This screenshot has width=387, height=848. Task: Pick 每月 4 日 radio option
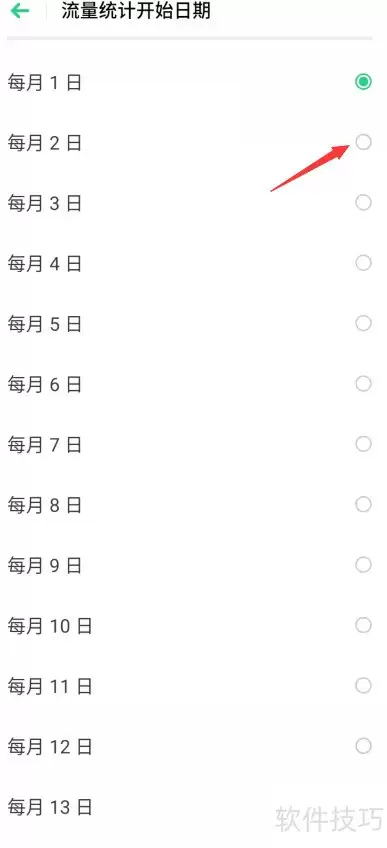[x=363, y=263]
